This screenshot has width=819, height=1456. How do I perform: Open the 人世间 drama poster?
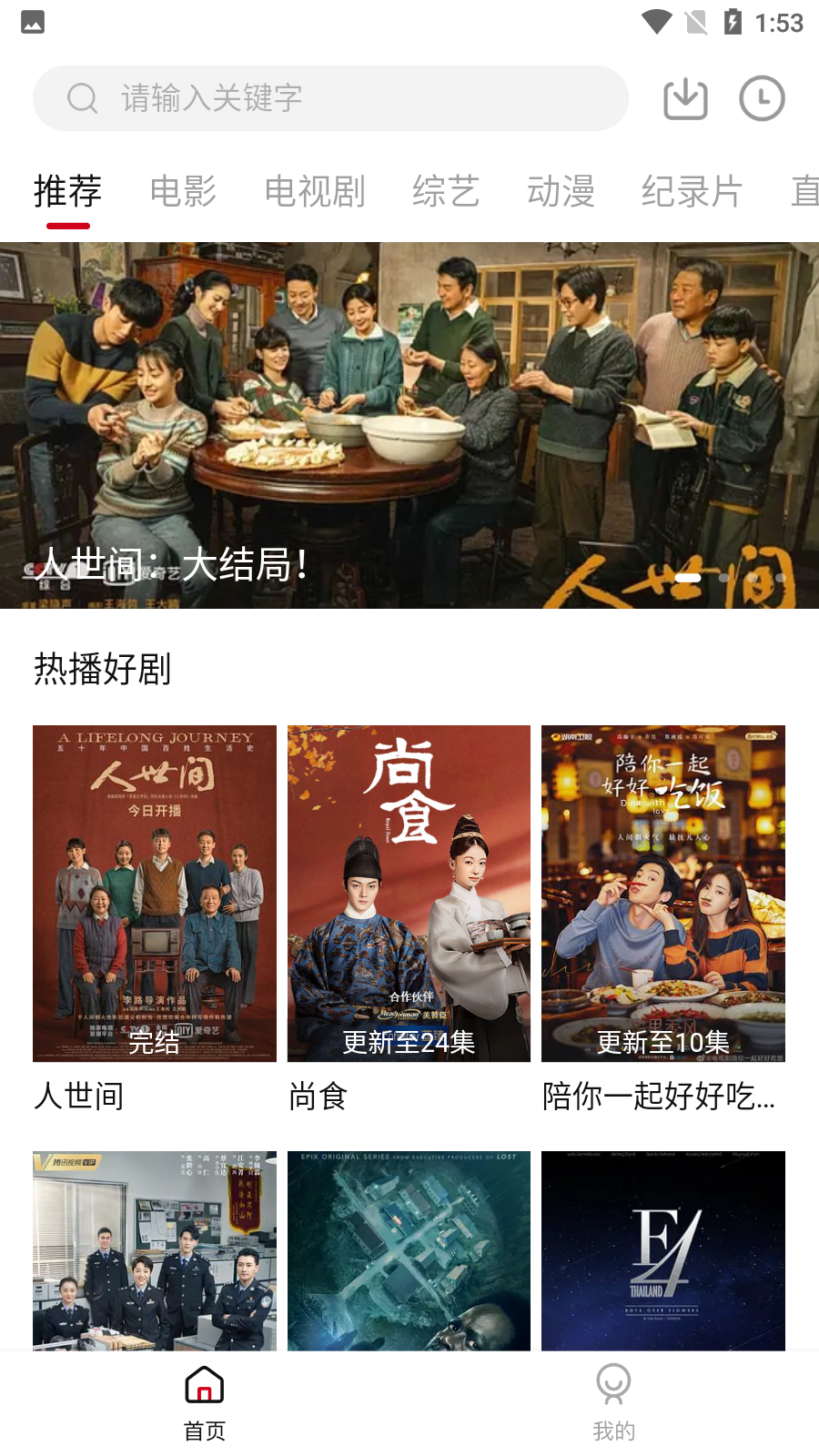(154, 892)
